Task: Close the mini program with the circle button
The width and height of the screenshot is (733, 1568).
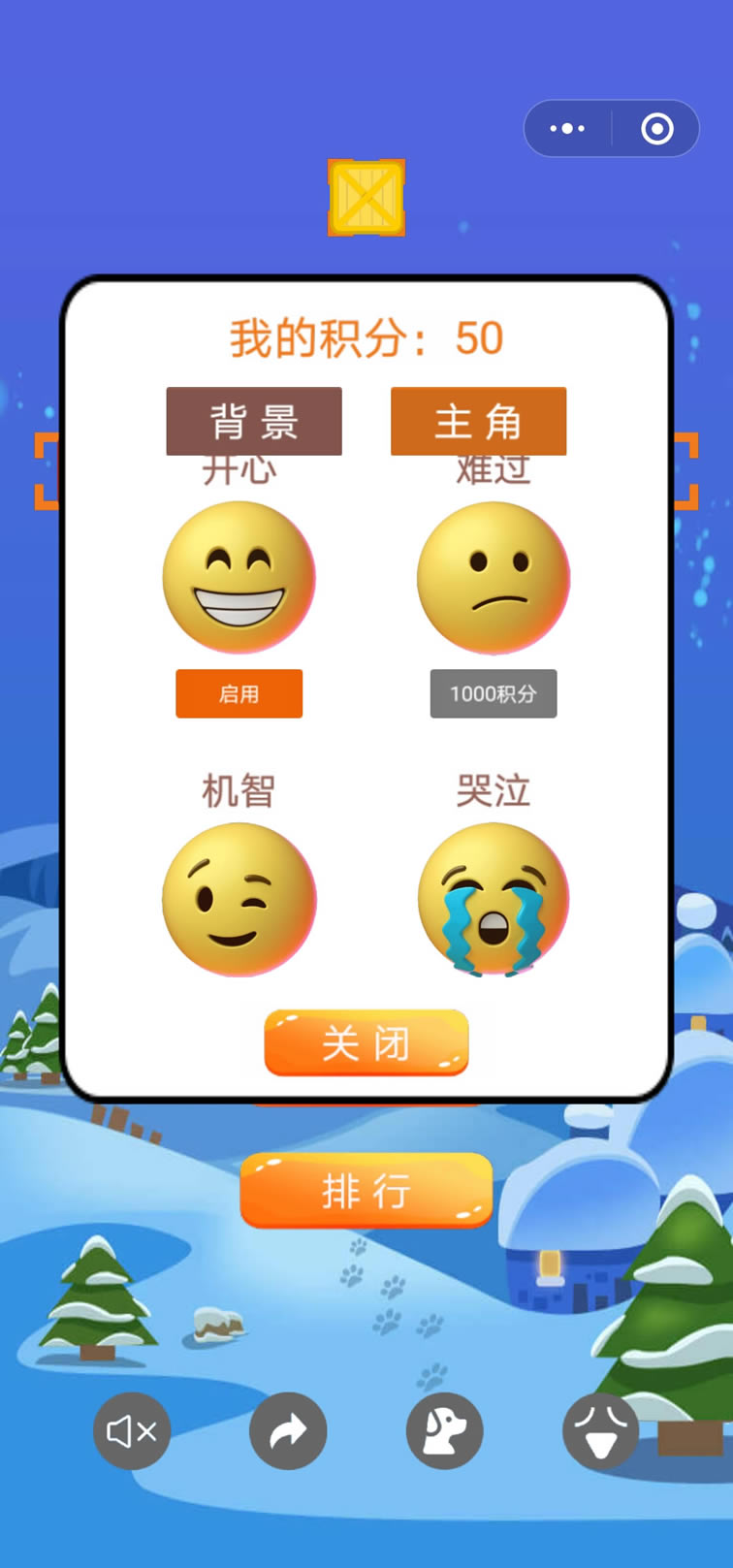Action: (x=657, y=128)
